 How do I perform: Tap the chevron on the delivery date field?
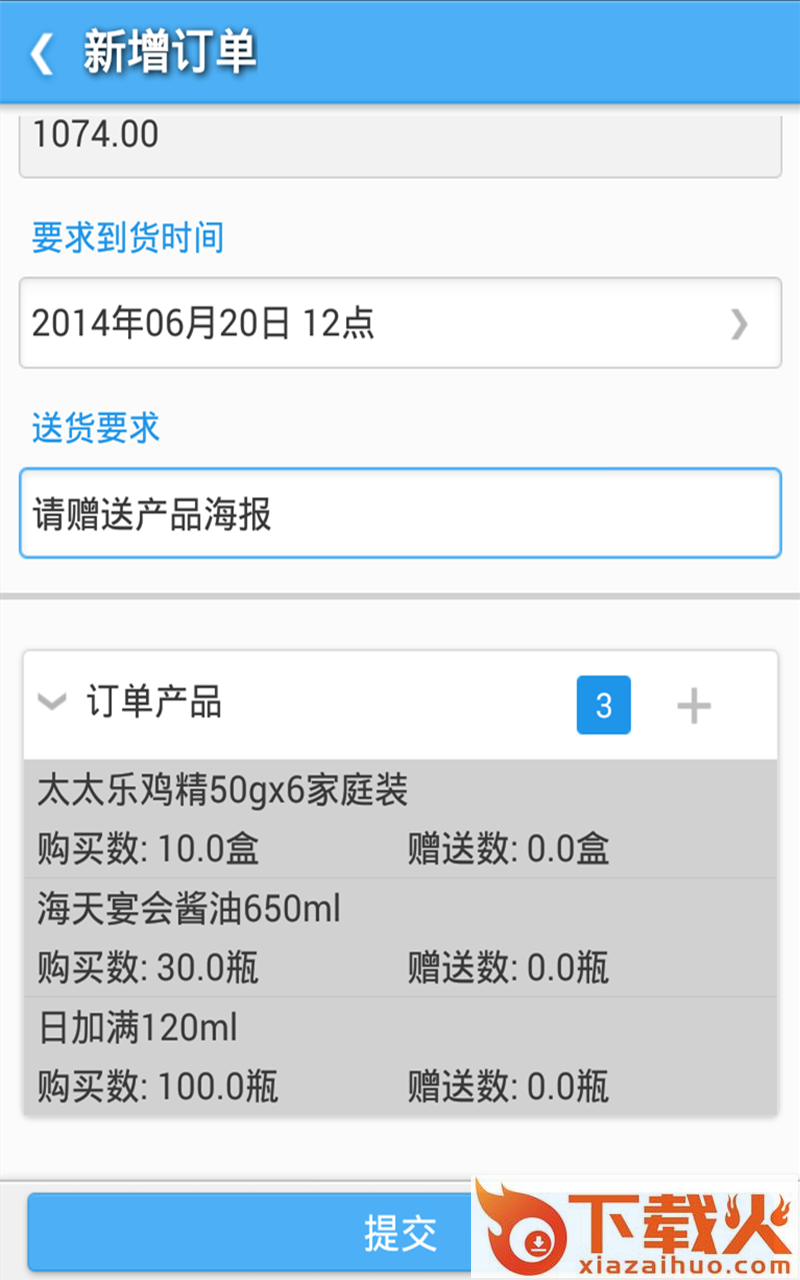point(740,323)
